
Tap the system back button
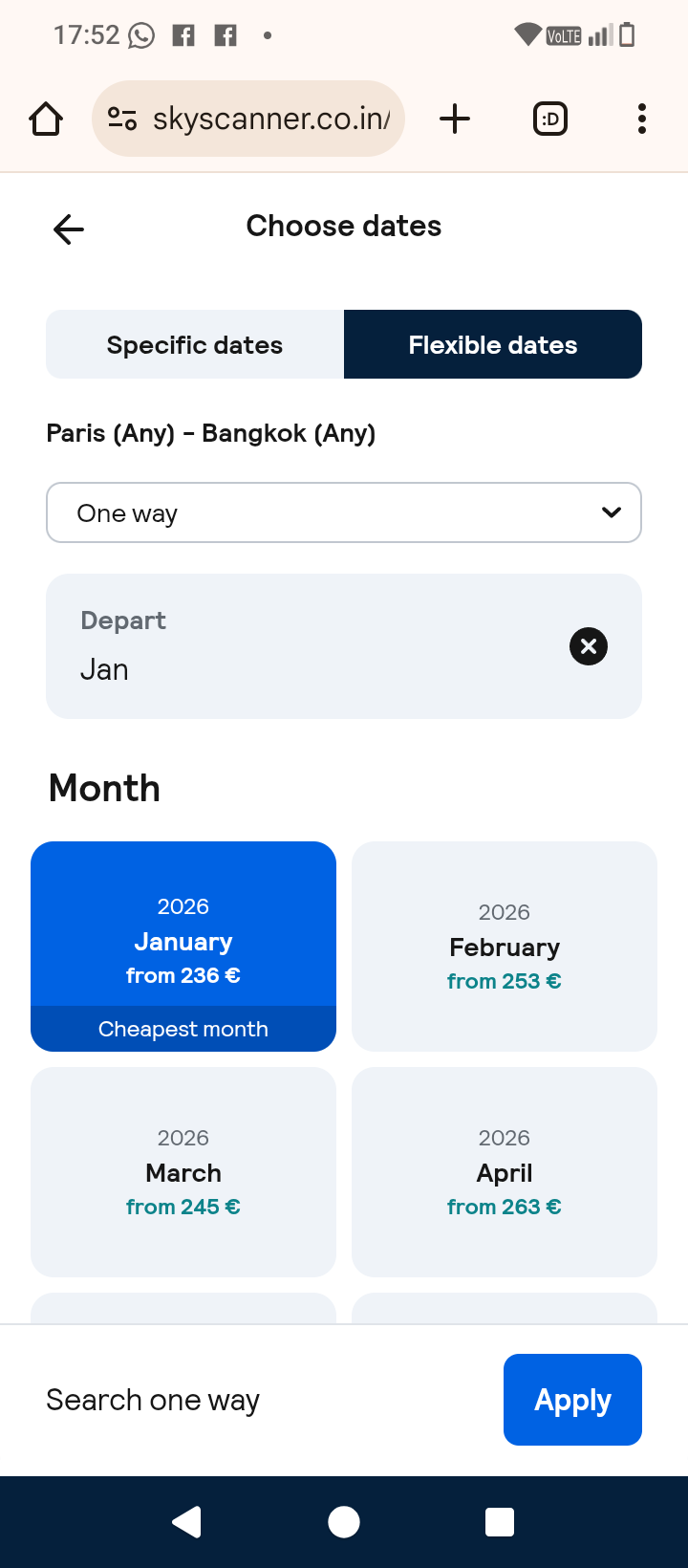tap(187, 1521)
